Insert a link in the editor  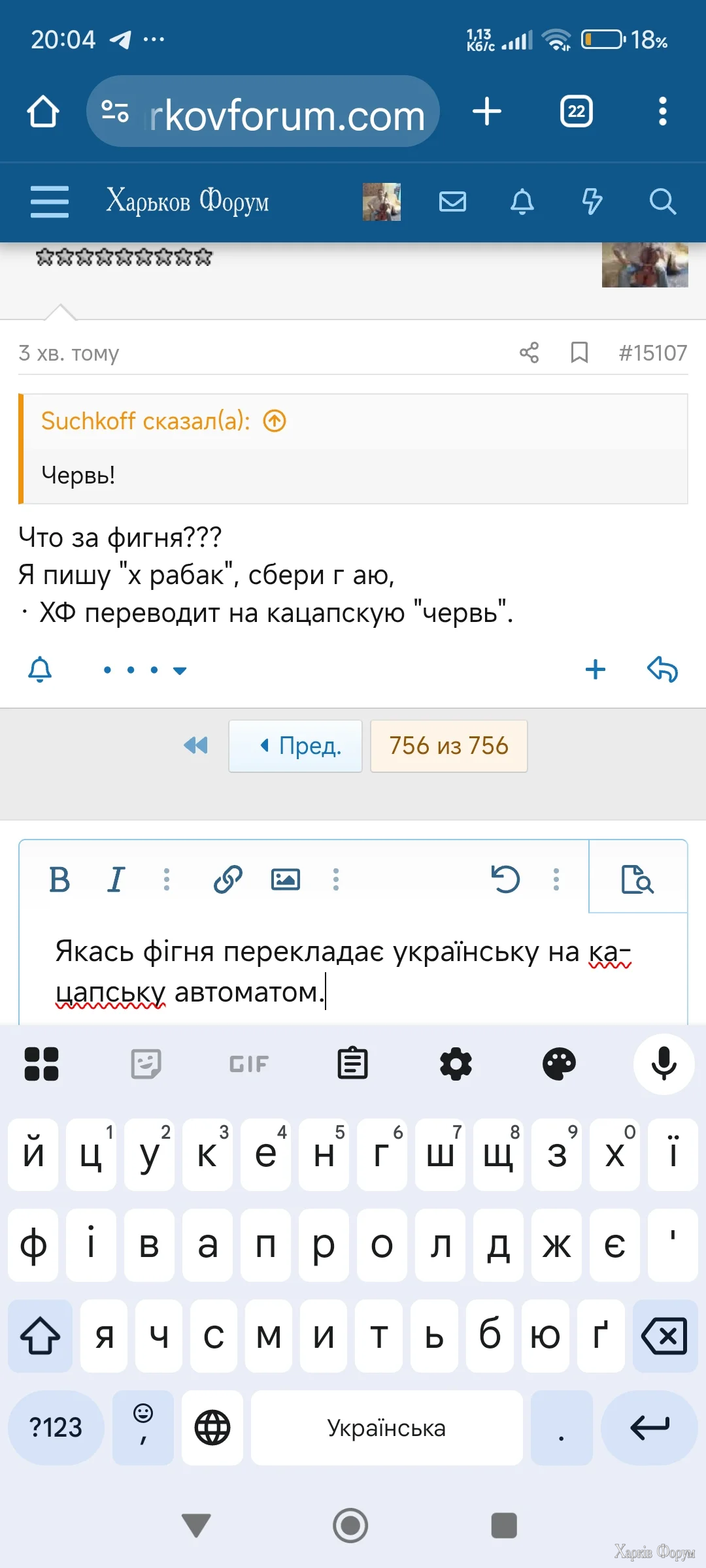228,879
